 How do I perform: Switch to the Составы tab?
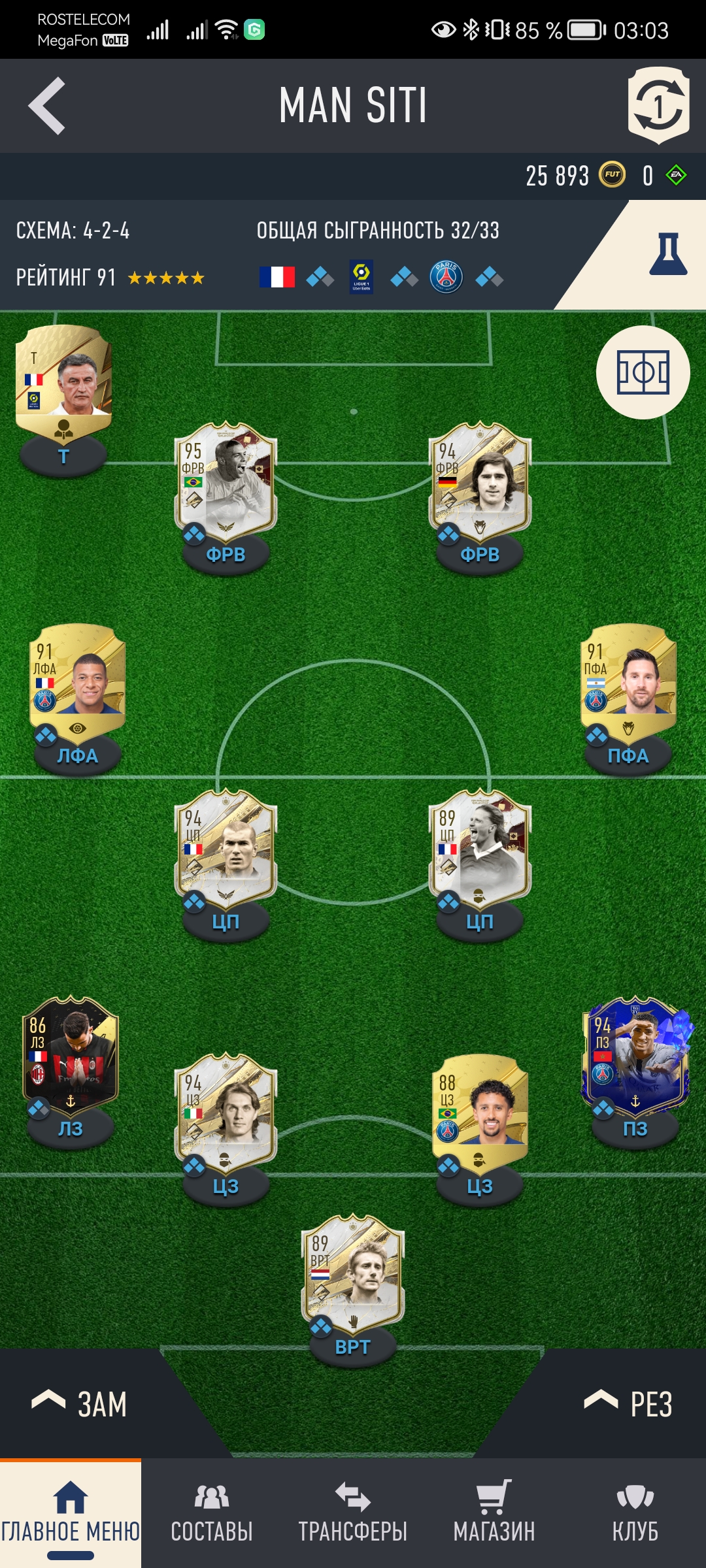click(x=212, y=1513)
